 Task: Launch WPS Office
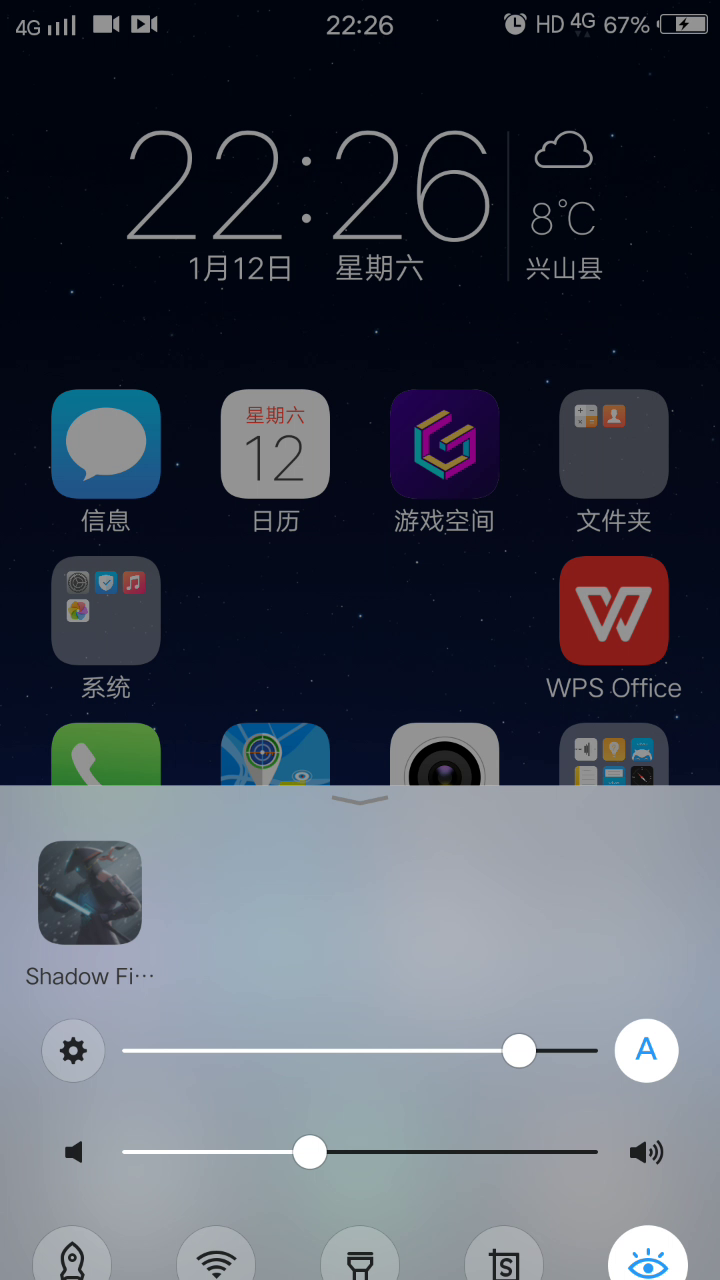(x=613, y=611)
